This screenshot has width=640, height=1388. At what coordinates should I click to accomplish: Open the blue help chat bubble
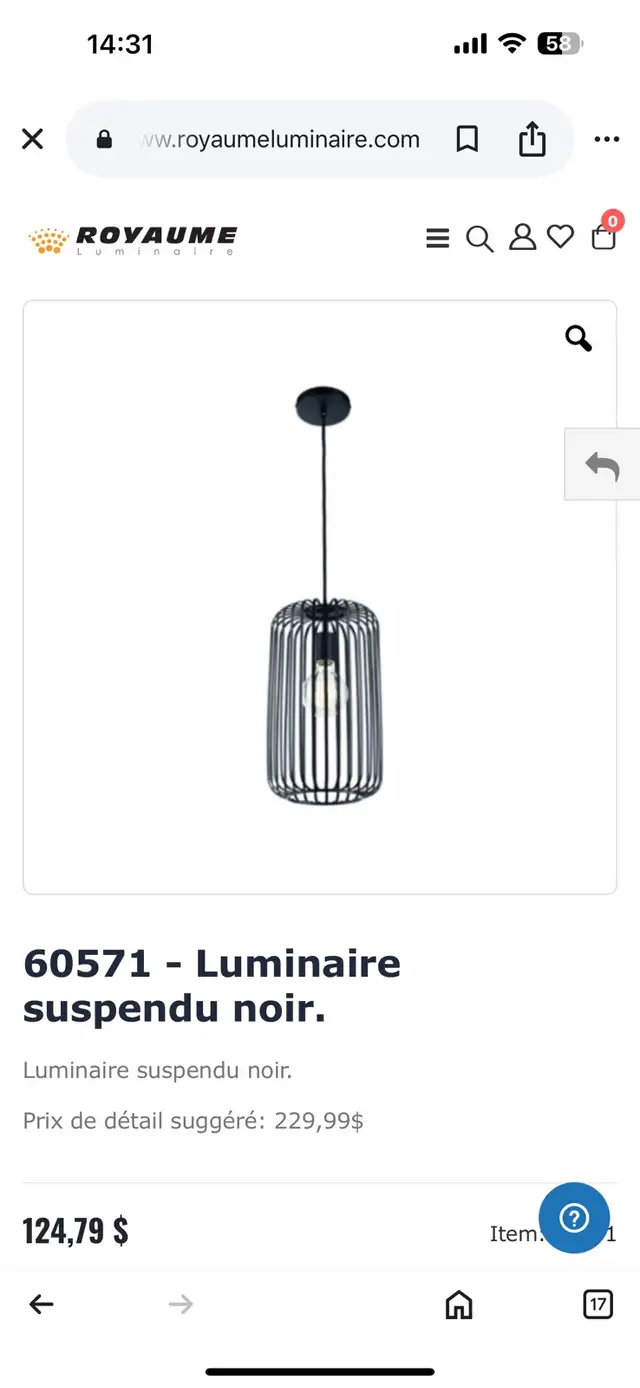(x=574, y=1218)
